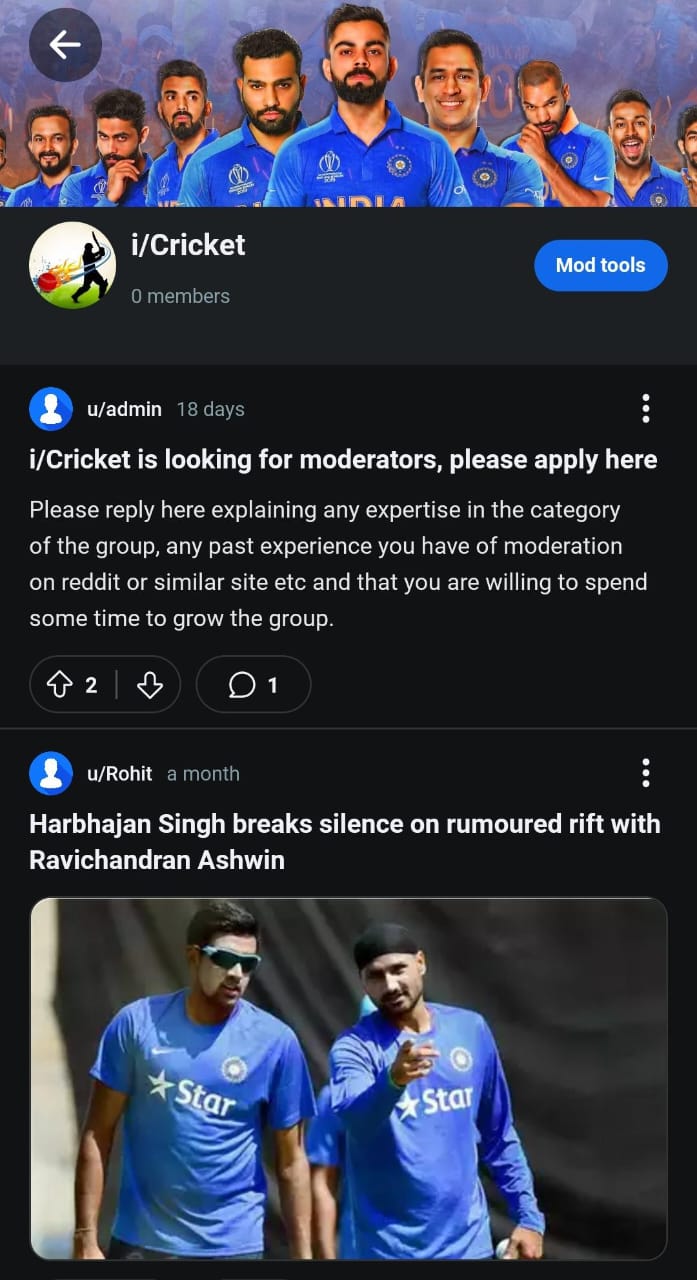Downvote the moderators post
The width and height of the screenshot is (697, 1280).
(149, 685)
